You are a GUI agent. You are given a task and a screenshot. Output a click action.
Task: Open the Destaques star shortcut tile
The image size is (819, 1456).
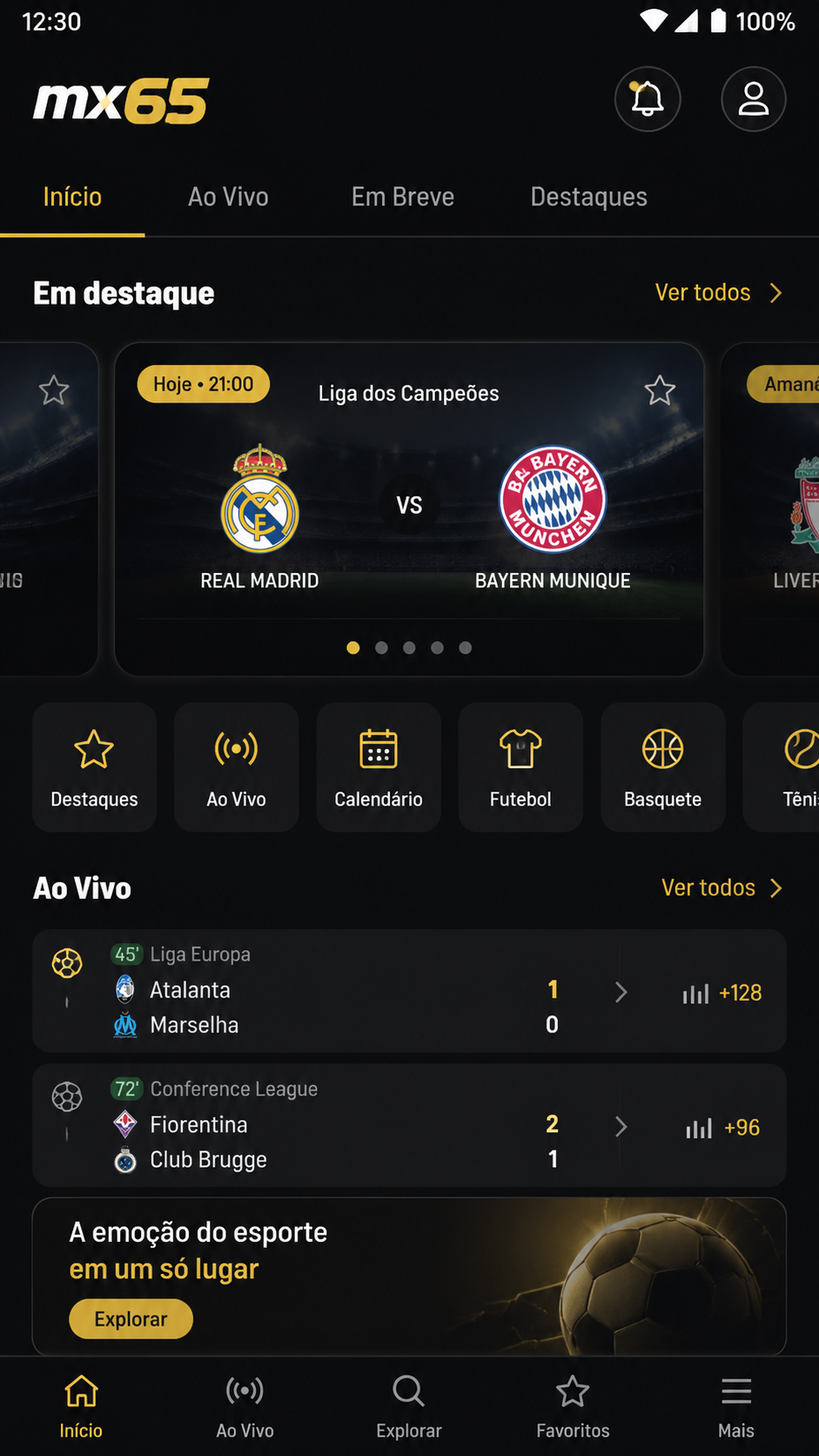pos(94,767)
